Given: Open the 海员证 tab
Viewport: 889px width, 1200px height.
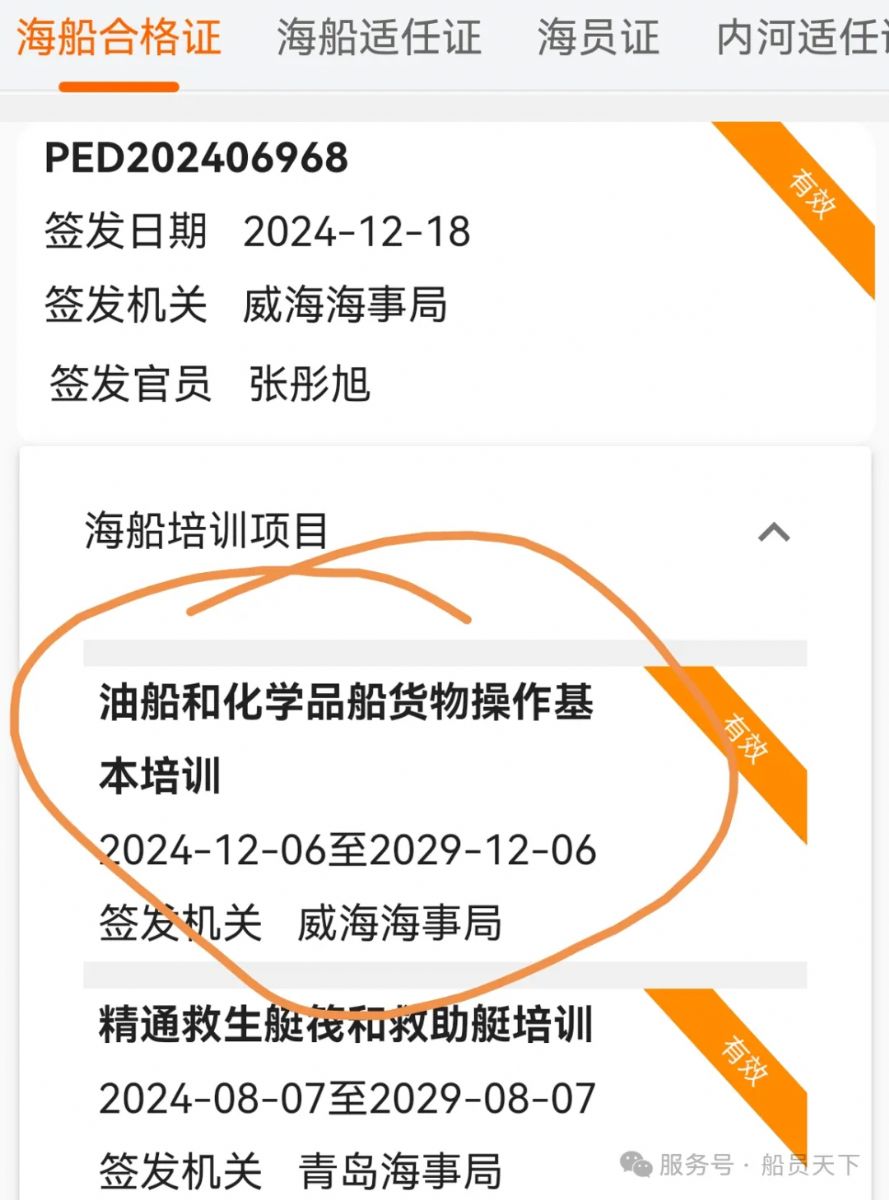Looking at the screenshot, I should [598, 38].
